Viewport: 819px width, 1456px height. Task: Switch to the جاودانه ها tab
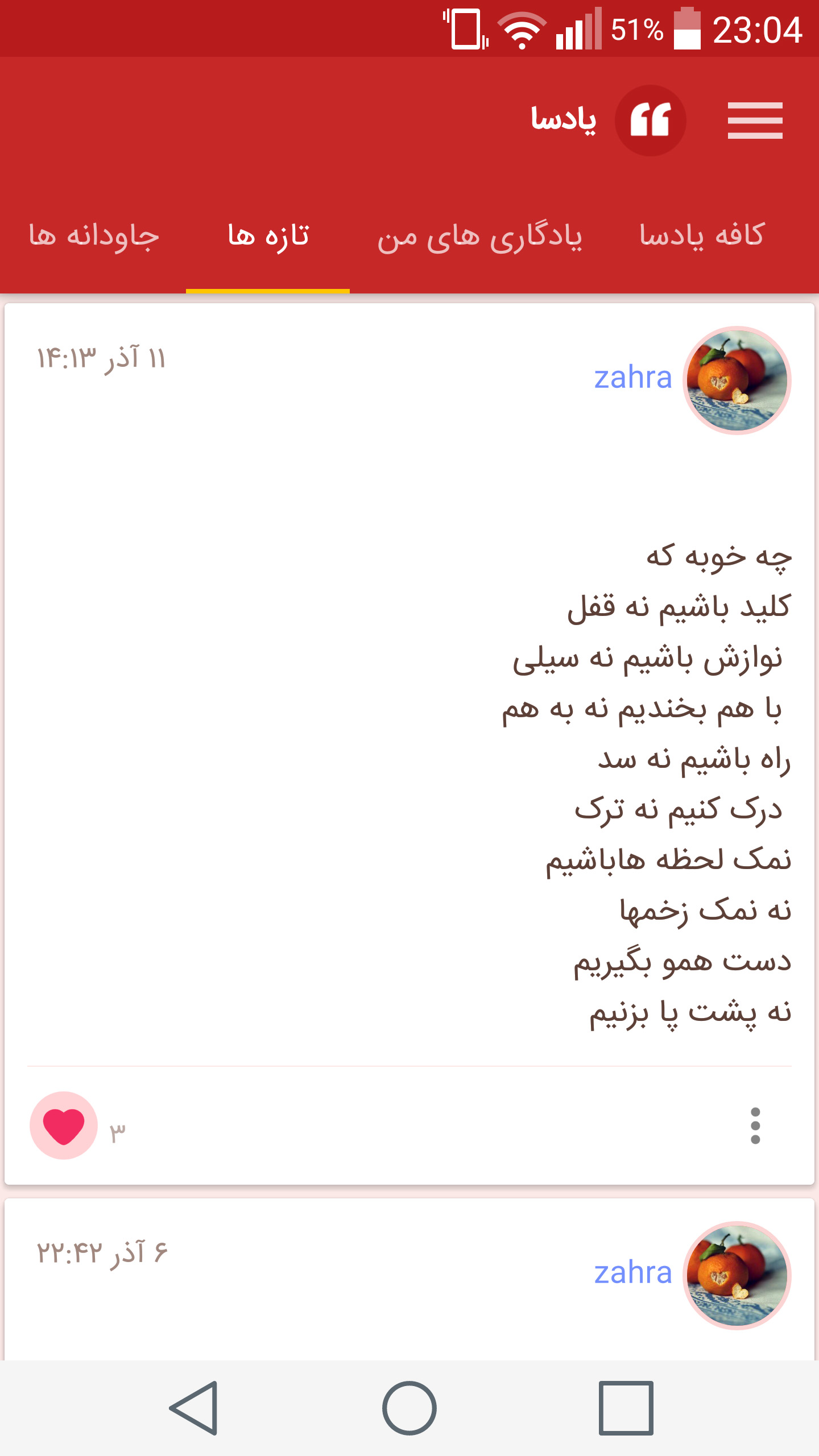pyautogui.click(x=94, y=235)
